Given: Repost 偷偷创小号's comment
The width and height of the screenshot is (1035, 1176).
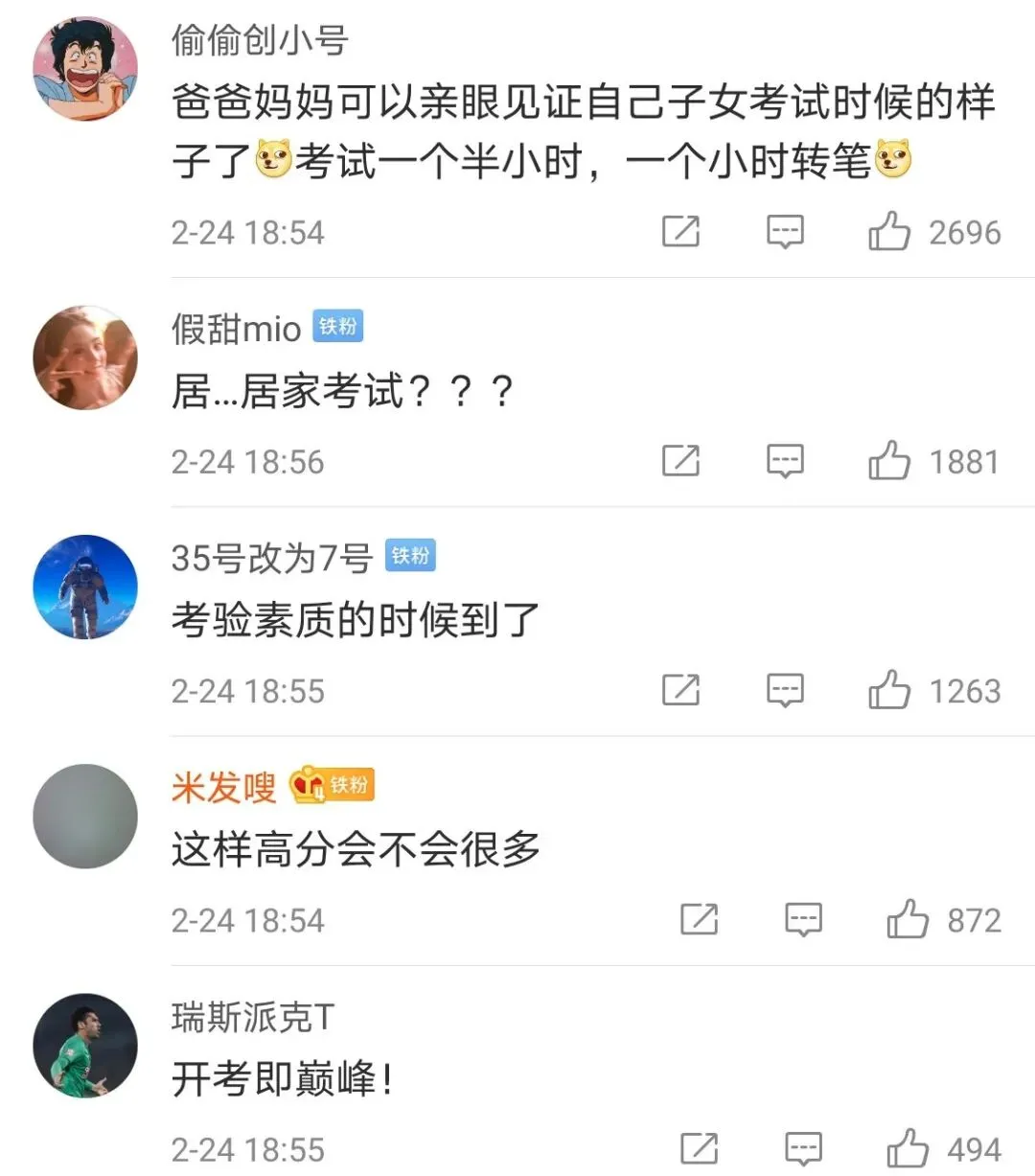Looking at the screenshot, I should 681,231.
